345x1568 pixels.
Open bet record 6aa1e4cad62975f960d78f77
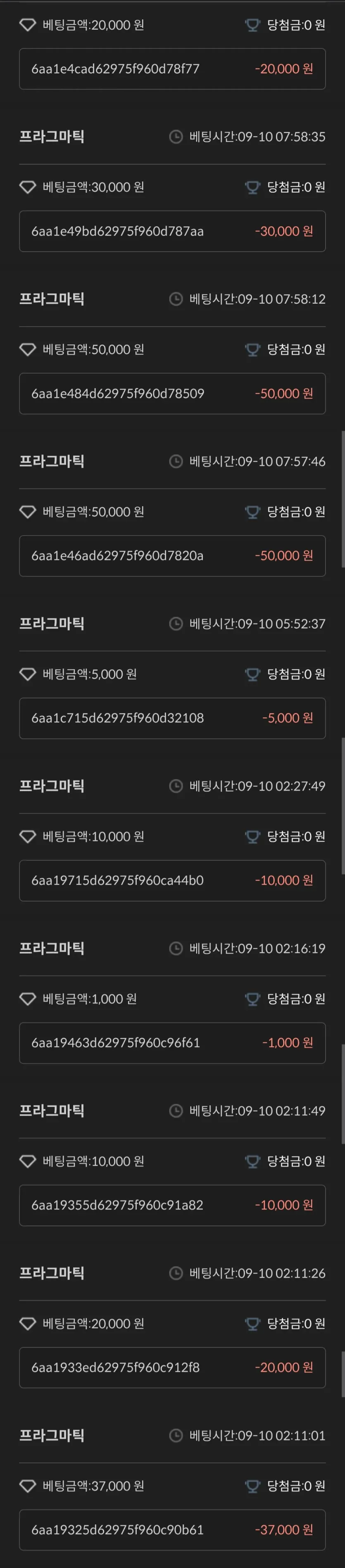coord(173,69)
